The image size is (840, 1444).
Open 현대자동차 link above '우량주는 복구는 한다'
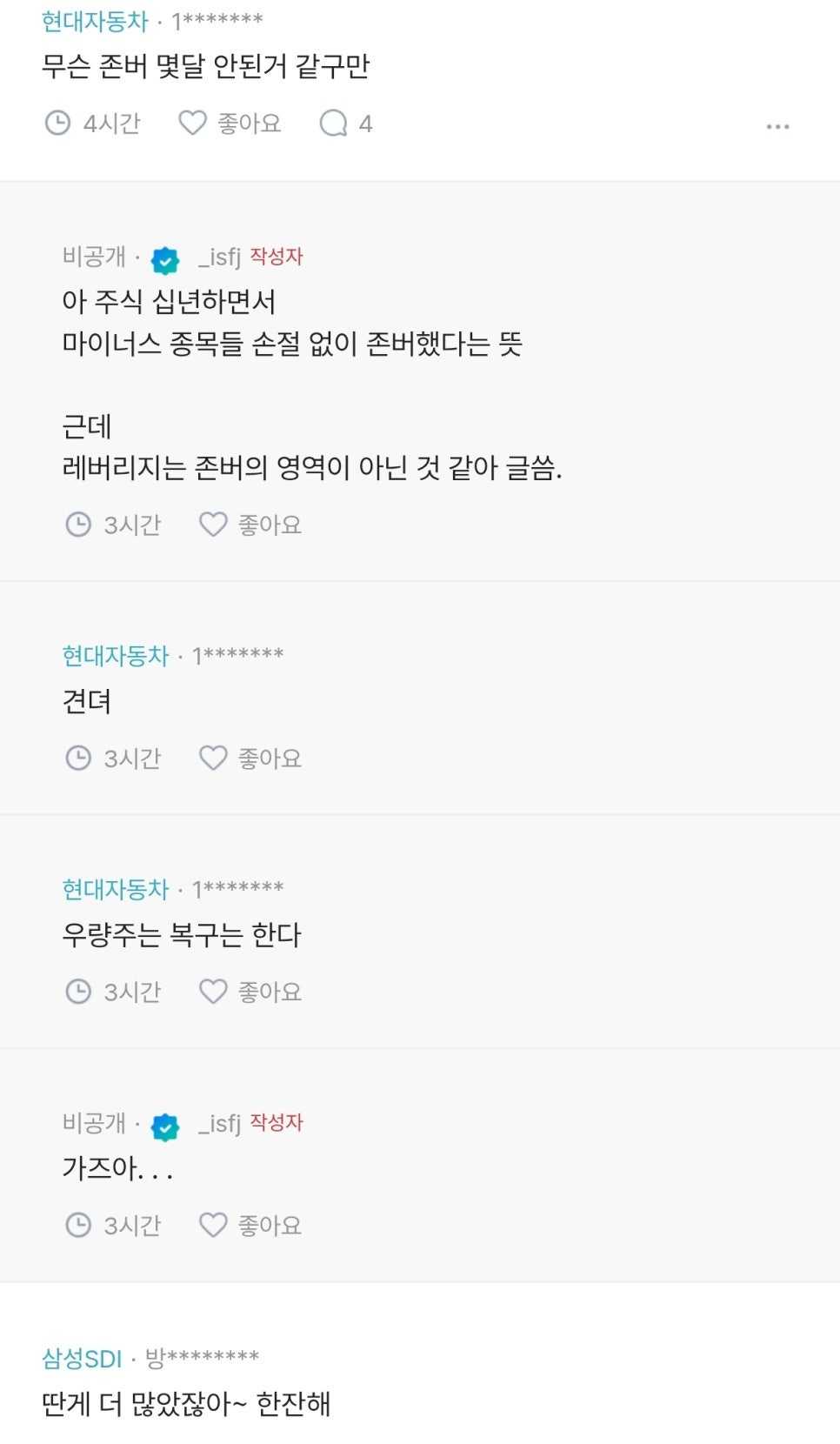pos(116,889)
